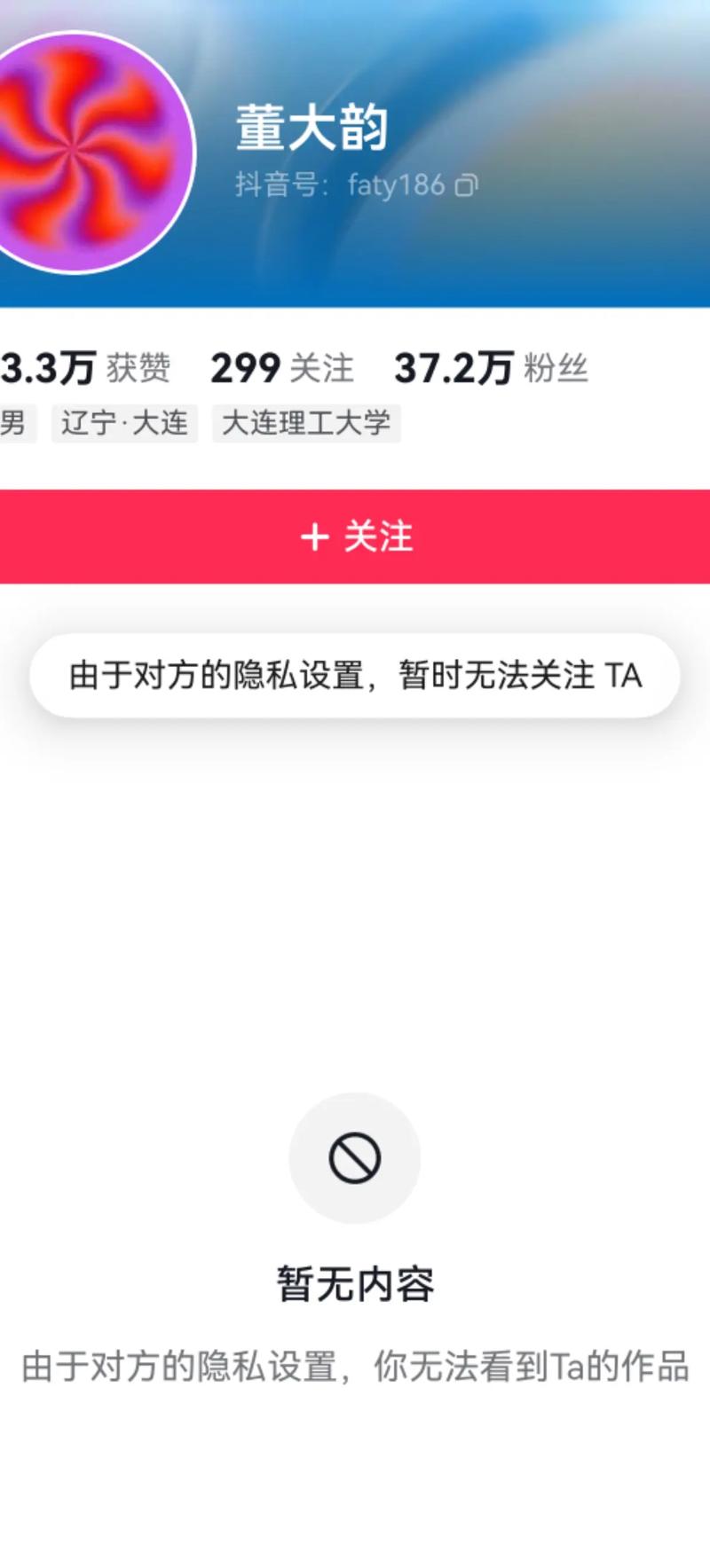Click the privacy notice toast message
The height and width of the screenshot is (1568, 710).
[354, 675]
